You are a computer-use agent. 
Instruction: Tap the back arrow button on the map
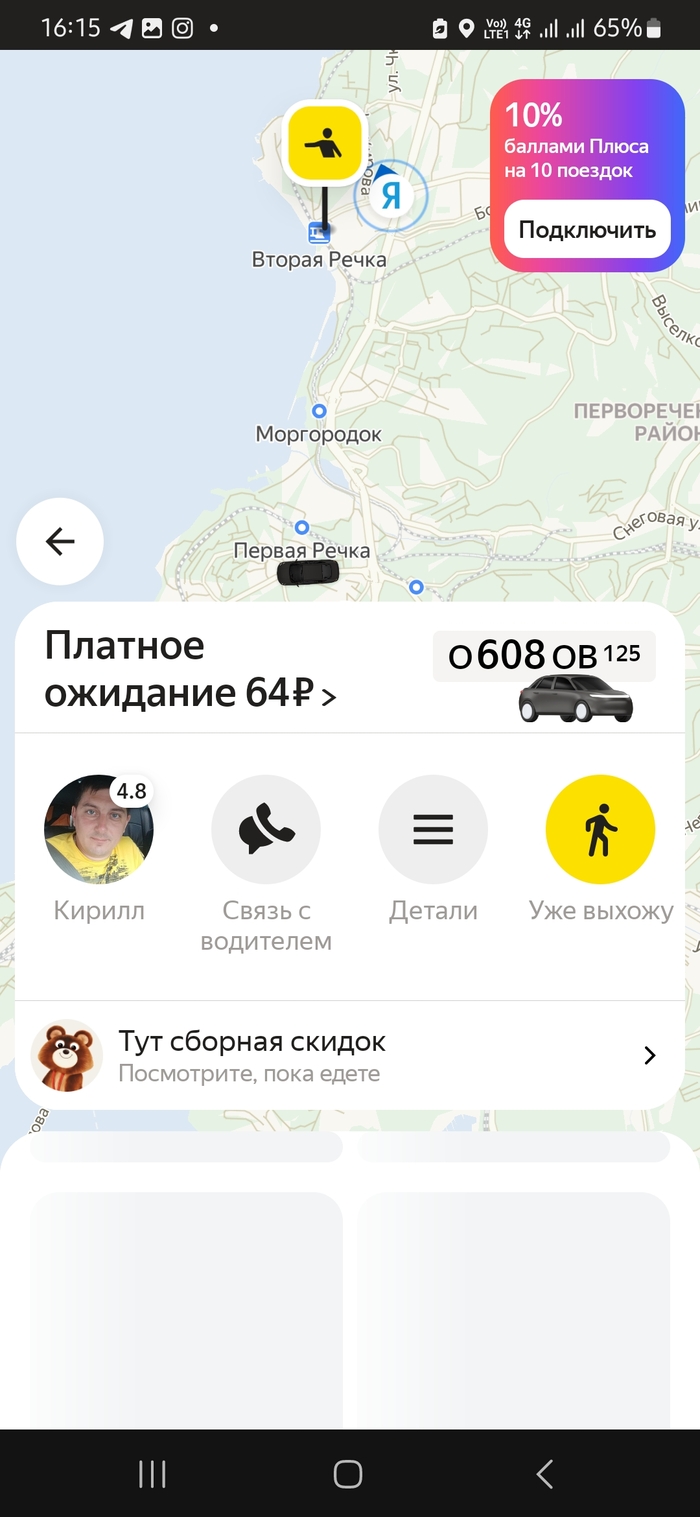[60, 541]
